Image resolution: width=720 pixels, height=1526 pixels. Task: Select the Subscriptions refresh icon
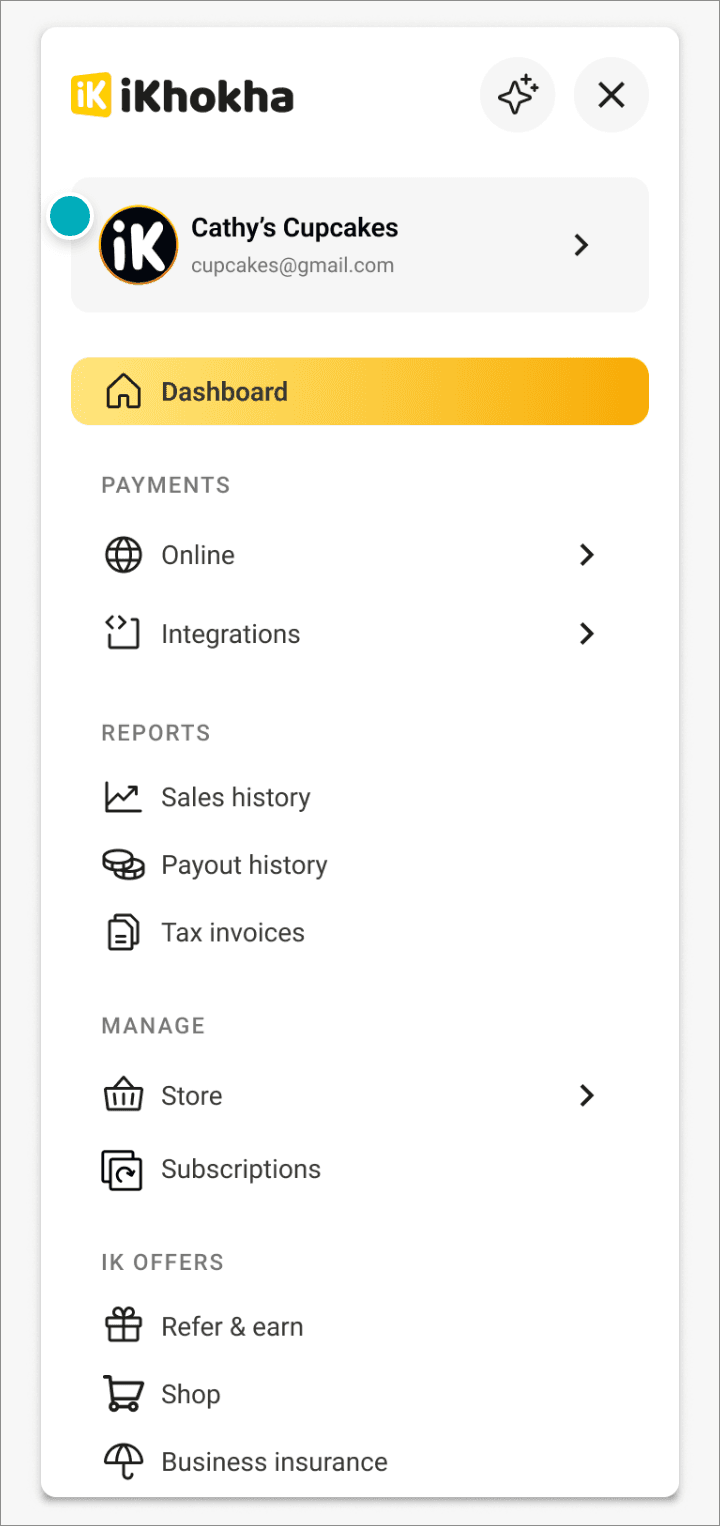point(122,1169)
